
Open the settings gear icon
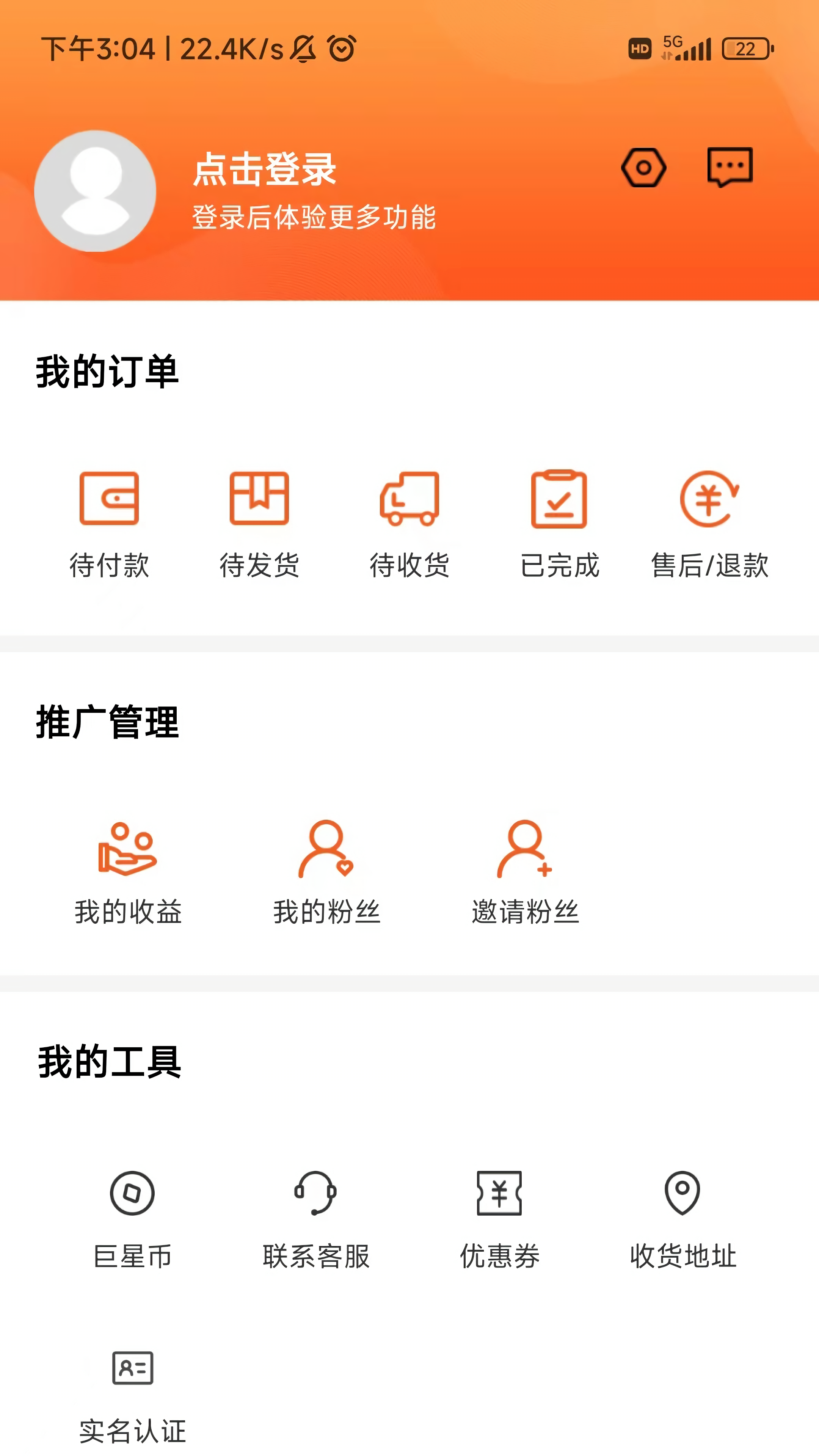pos(643,167)
